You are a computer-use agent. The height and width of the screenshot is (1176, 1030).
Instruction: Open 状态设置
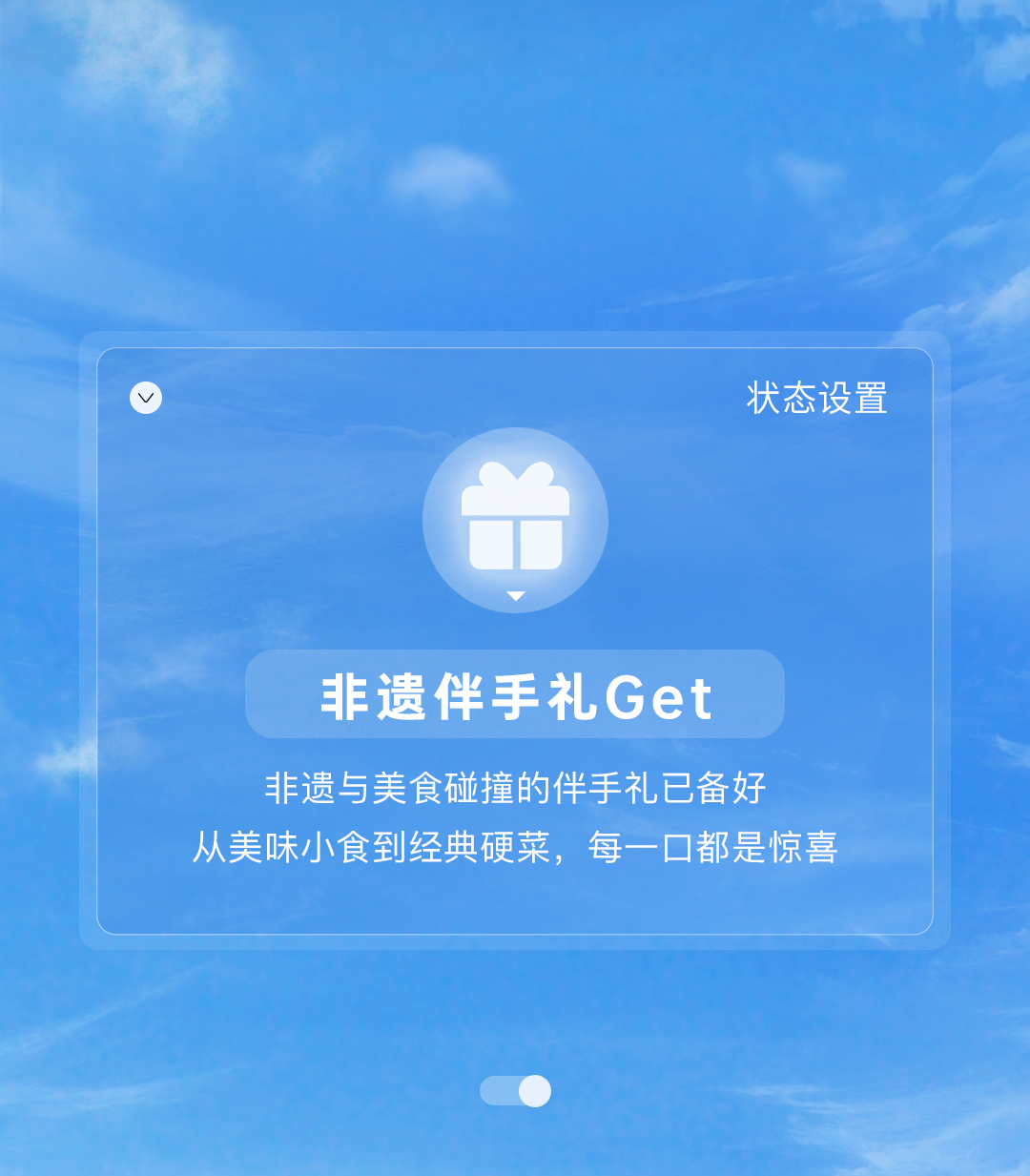pos(816,398)
